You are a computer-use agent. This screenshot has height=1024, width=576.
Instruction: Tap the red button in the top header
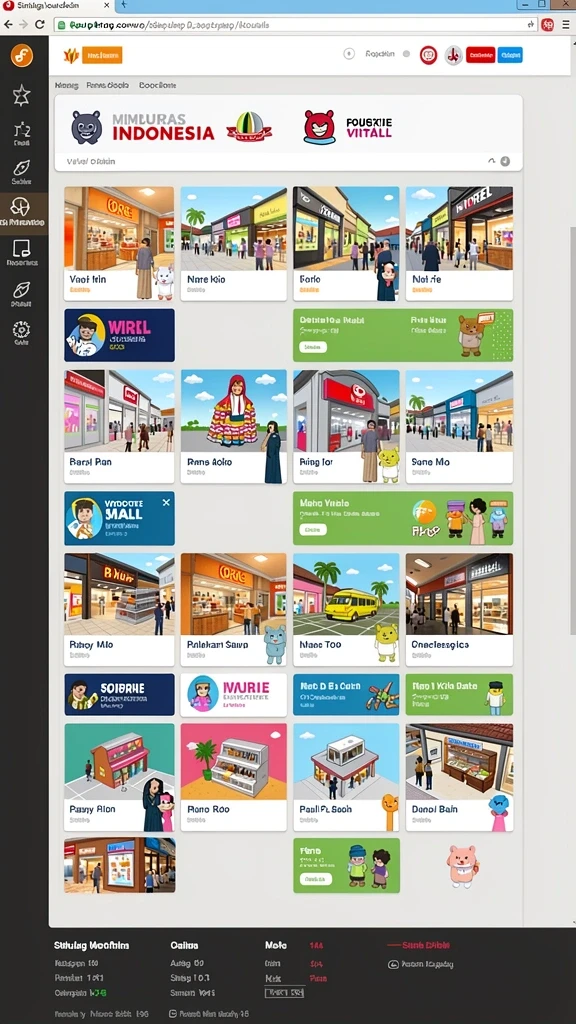click(x=480, y=56)
